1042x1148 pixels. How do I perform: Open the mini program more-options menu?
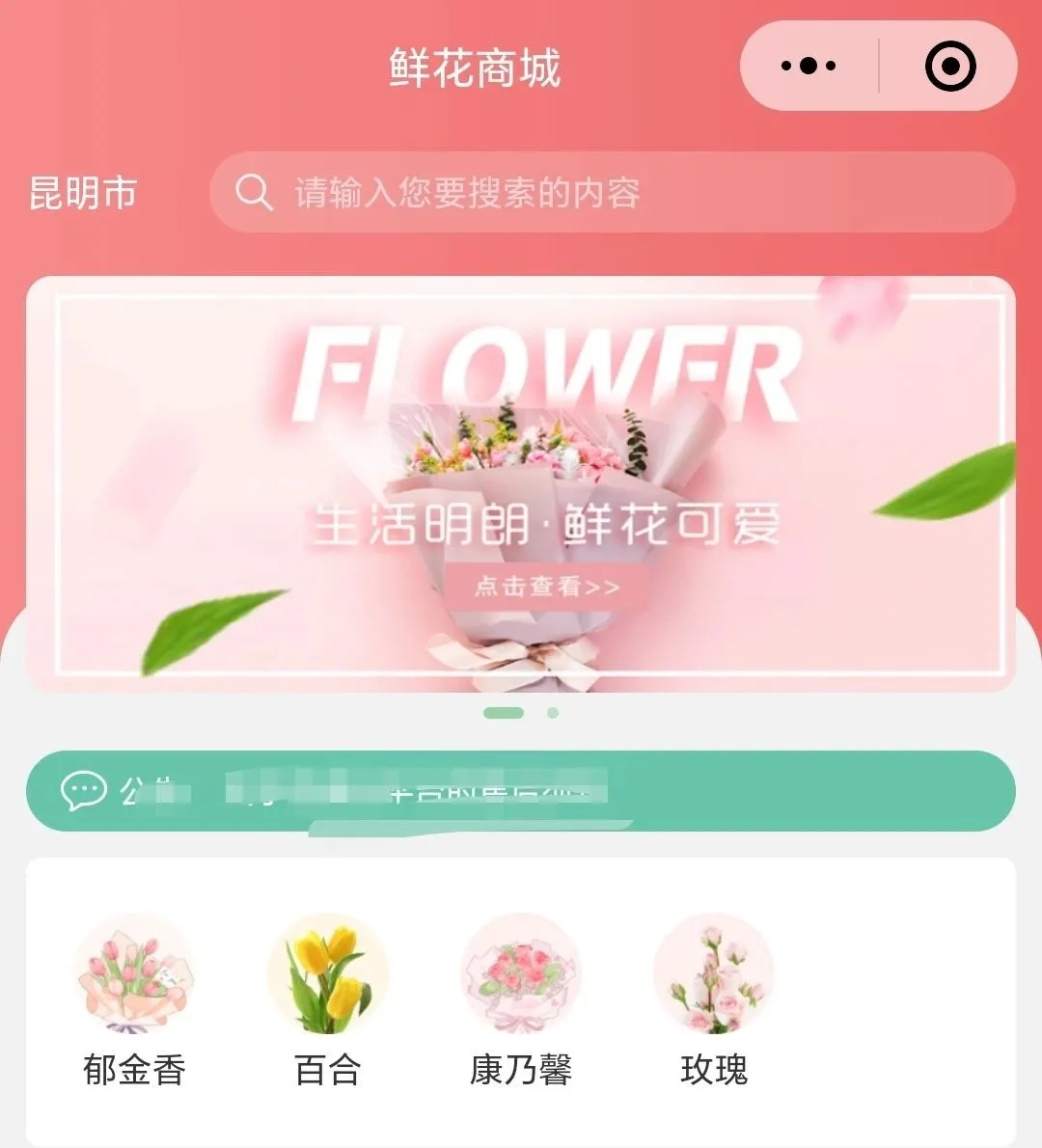click(809, 67)
